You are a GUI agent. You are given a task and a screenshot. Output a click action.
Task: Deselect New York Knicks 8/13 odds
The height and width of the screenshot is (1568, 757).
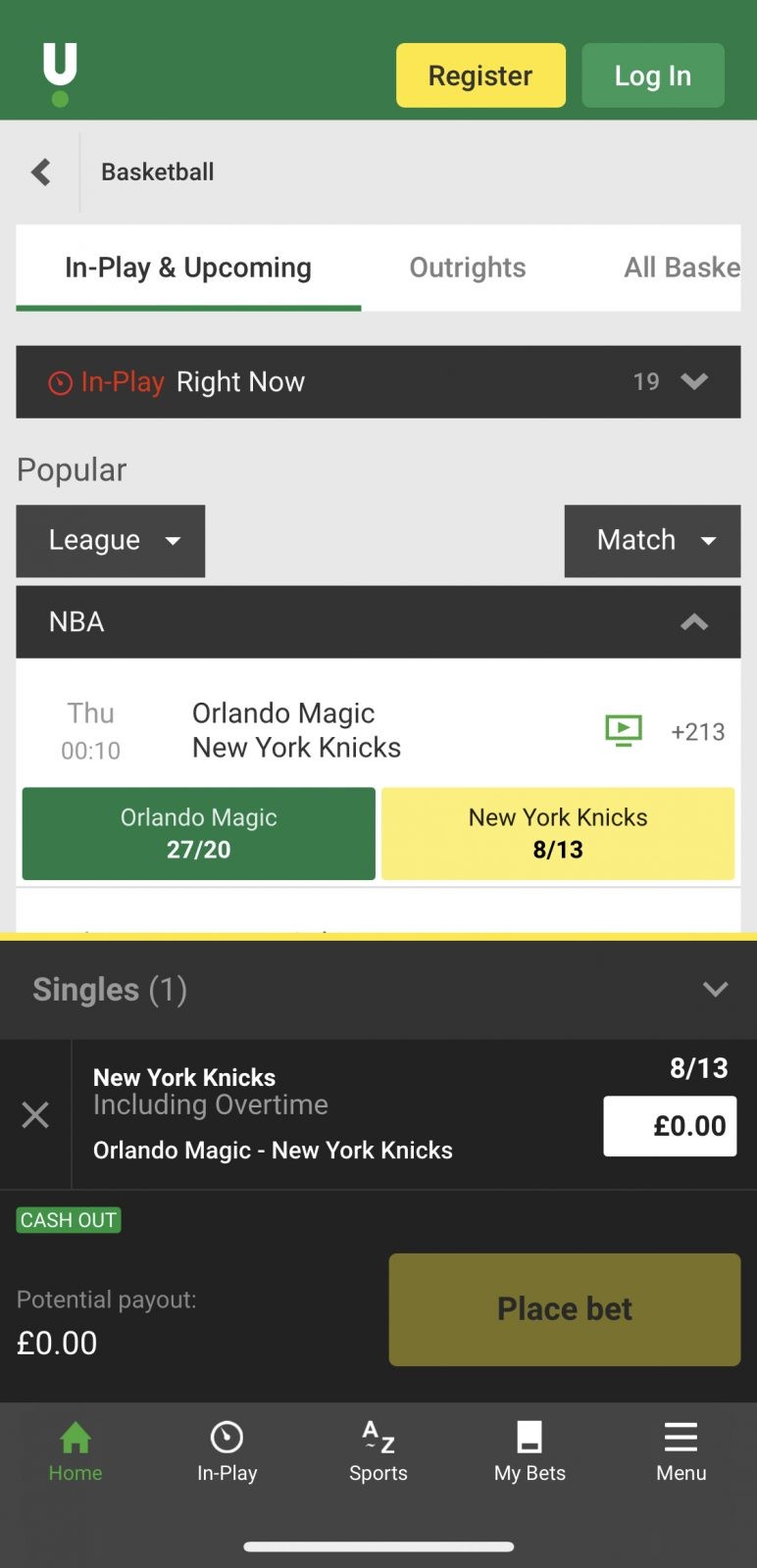click(x=558, y=834)
